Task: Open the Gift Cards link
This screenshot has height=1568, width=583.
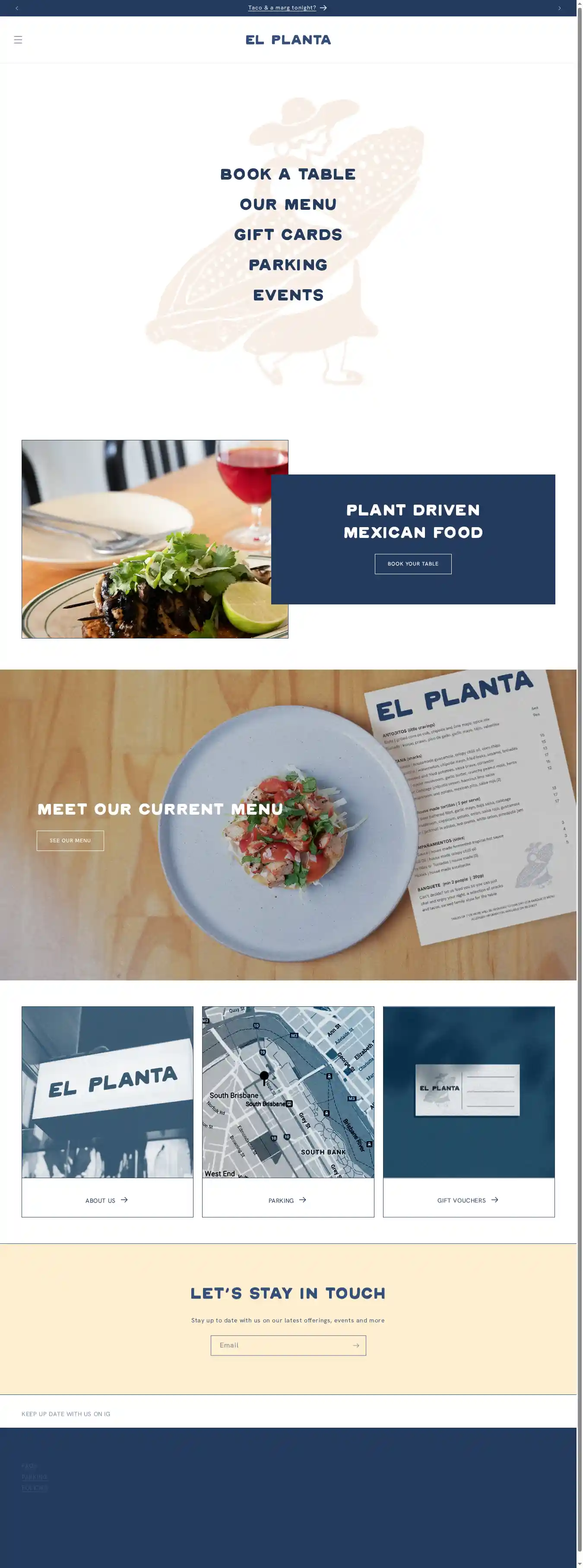Action: [x=288, y=235]
